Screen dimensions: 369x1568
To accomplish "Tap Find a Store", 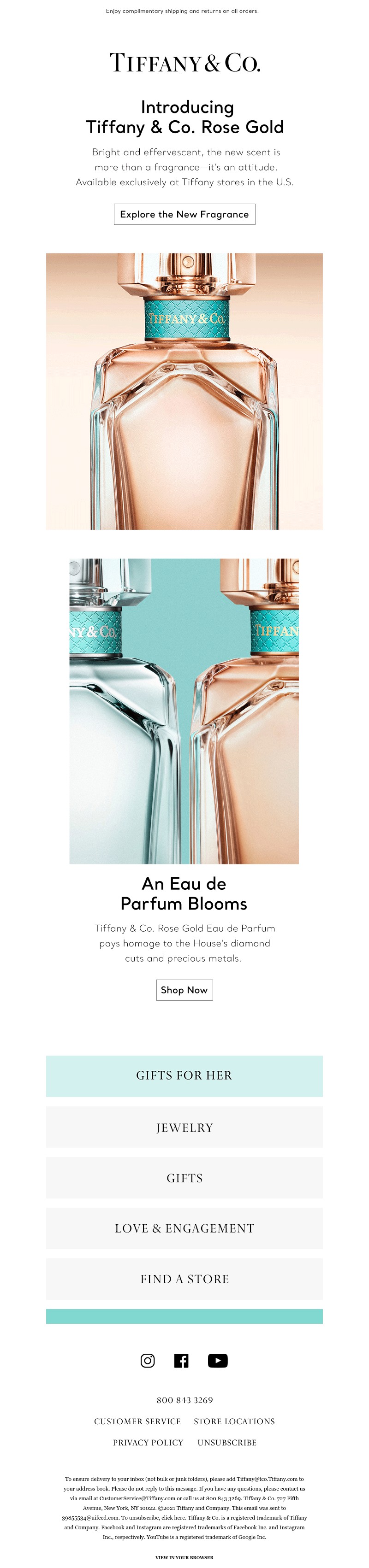I will coord(184,1279).
